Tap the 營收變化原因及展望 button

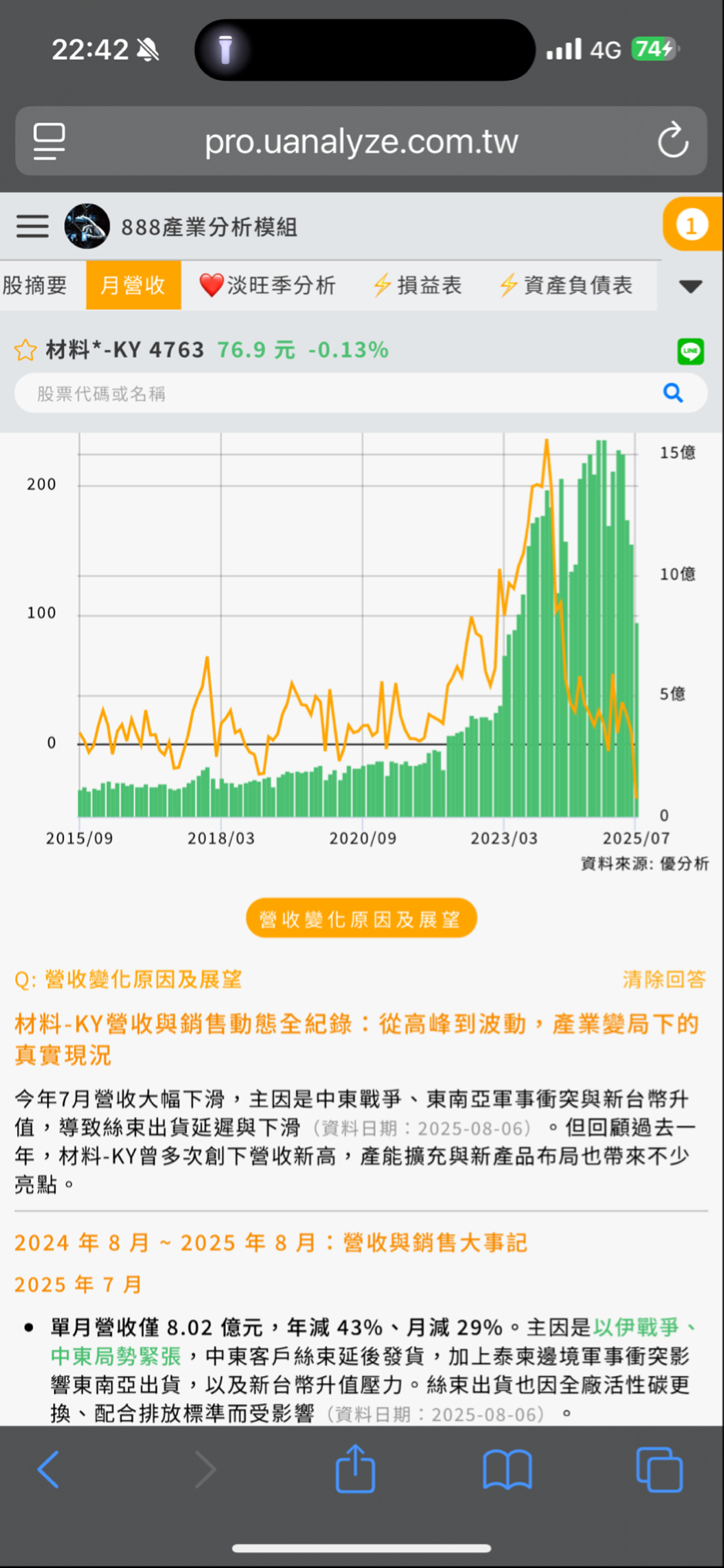pyautogui.click(x=361, y=918)
